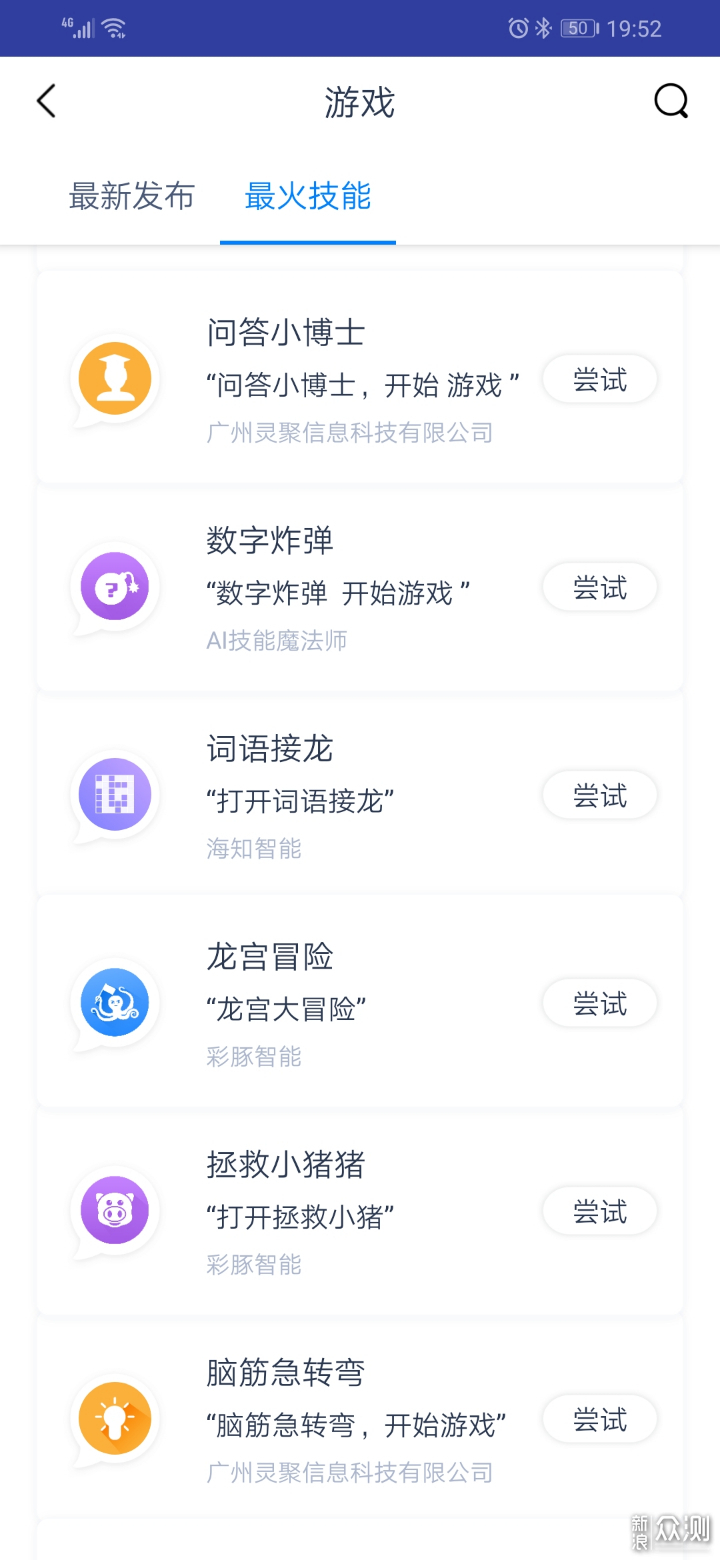Image resolution: width=720 pixels, height=1560 pixels.
Task: Select the 最火技能 tab
Action: pos(308,196)
